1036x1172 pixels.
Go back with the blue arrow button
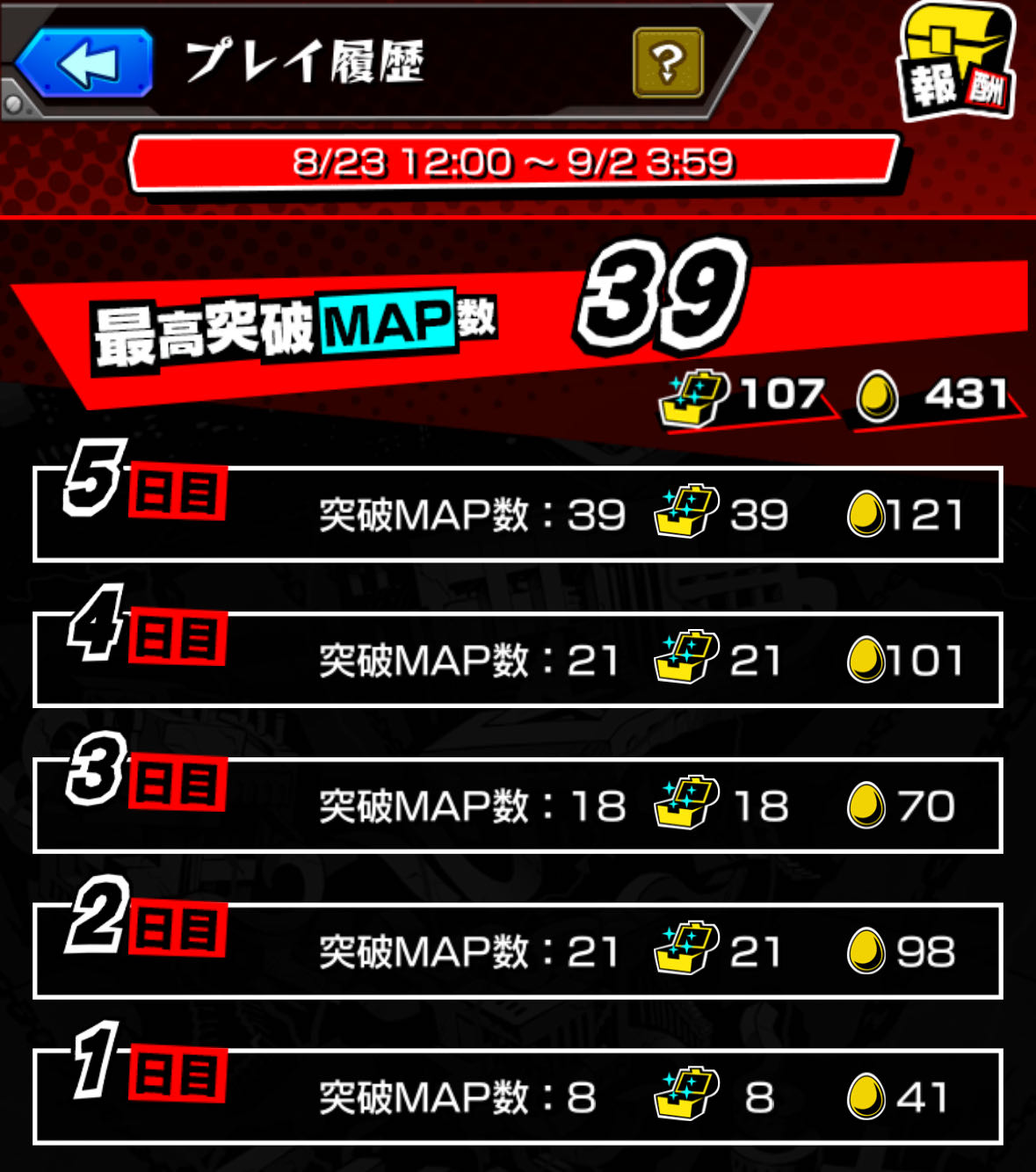tap(85, 63)
